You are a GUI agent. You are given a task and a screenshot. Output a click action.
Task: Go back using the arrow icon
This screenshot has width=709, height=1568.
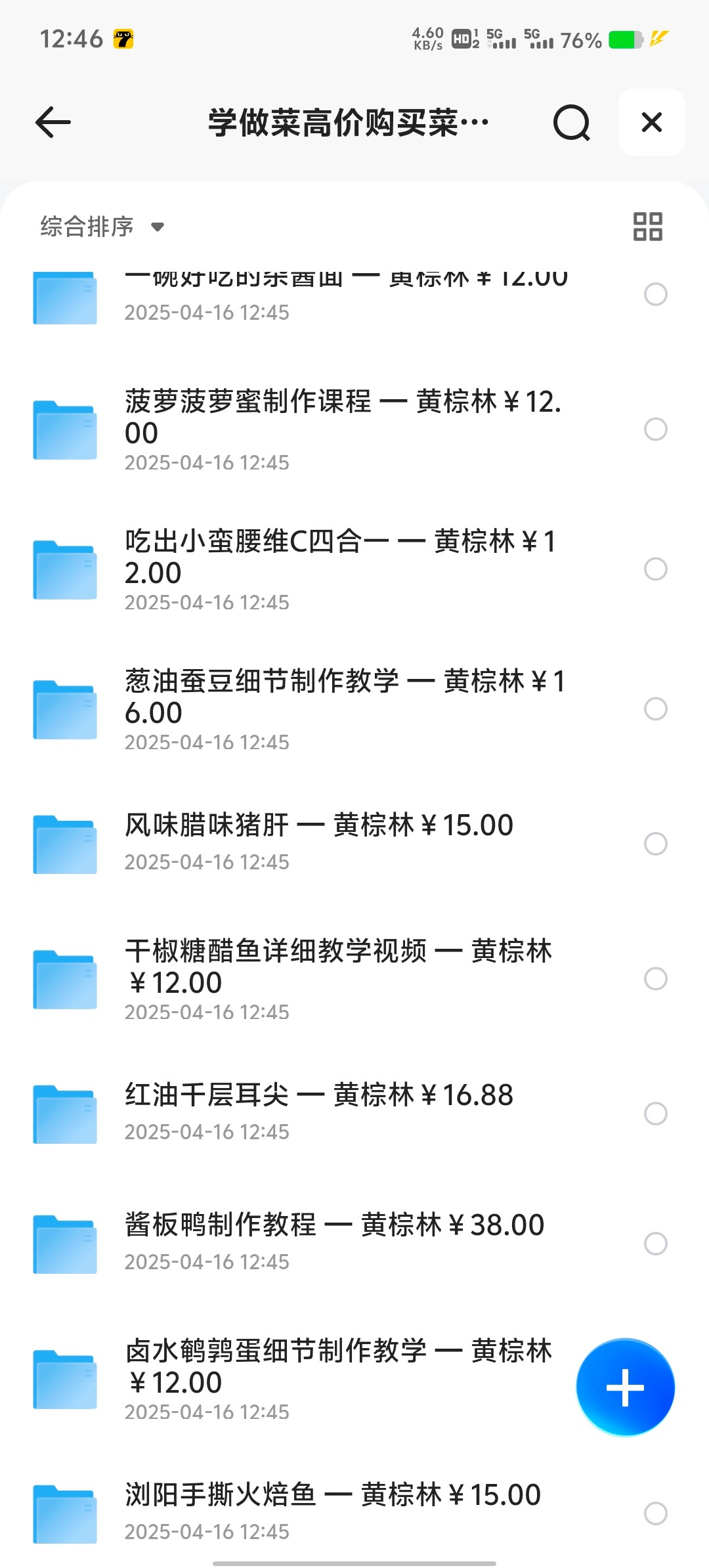click(53, 123)
